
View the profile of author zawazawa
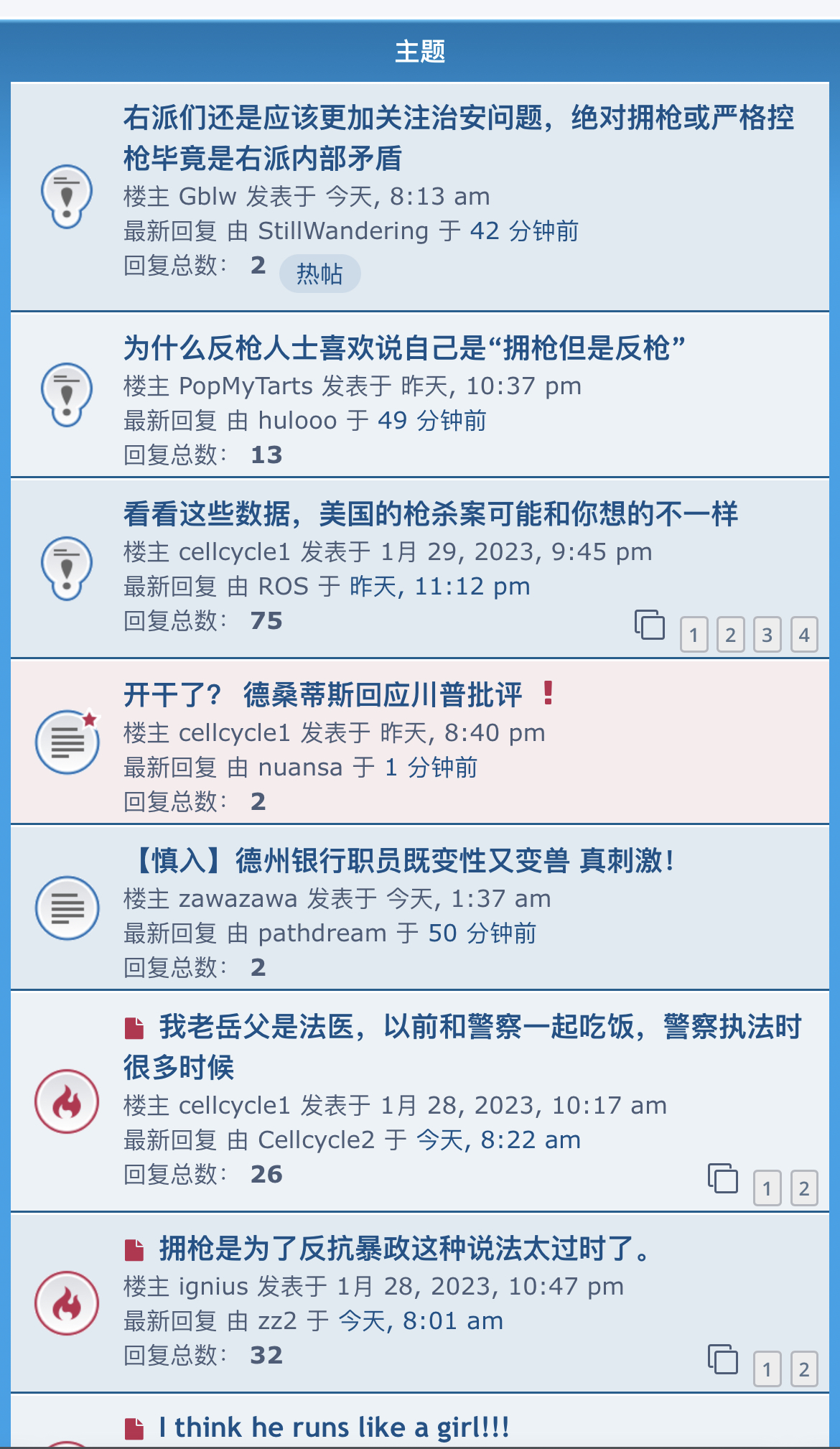coord(238,898)
